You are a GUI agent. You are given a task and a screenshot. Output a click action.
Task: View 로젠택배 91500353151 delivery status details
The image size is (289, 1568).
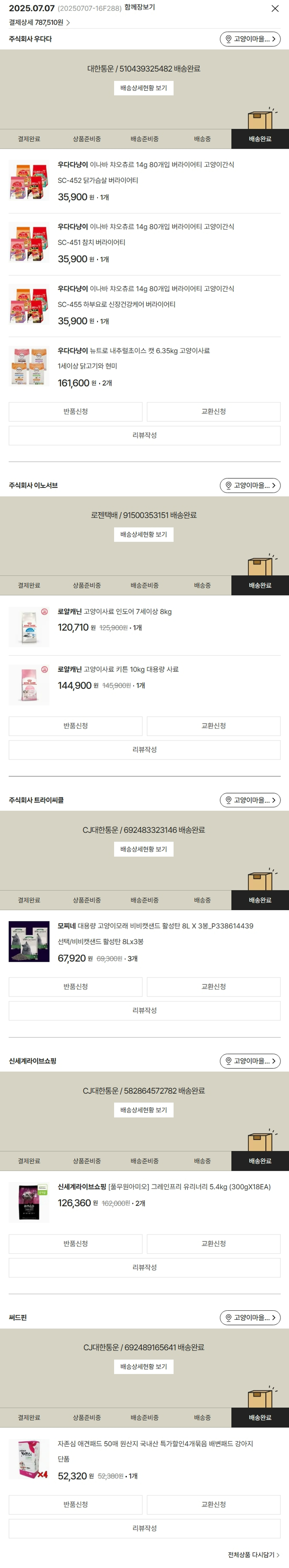(x=144, y=535)
